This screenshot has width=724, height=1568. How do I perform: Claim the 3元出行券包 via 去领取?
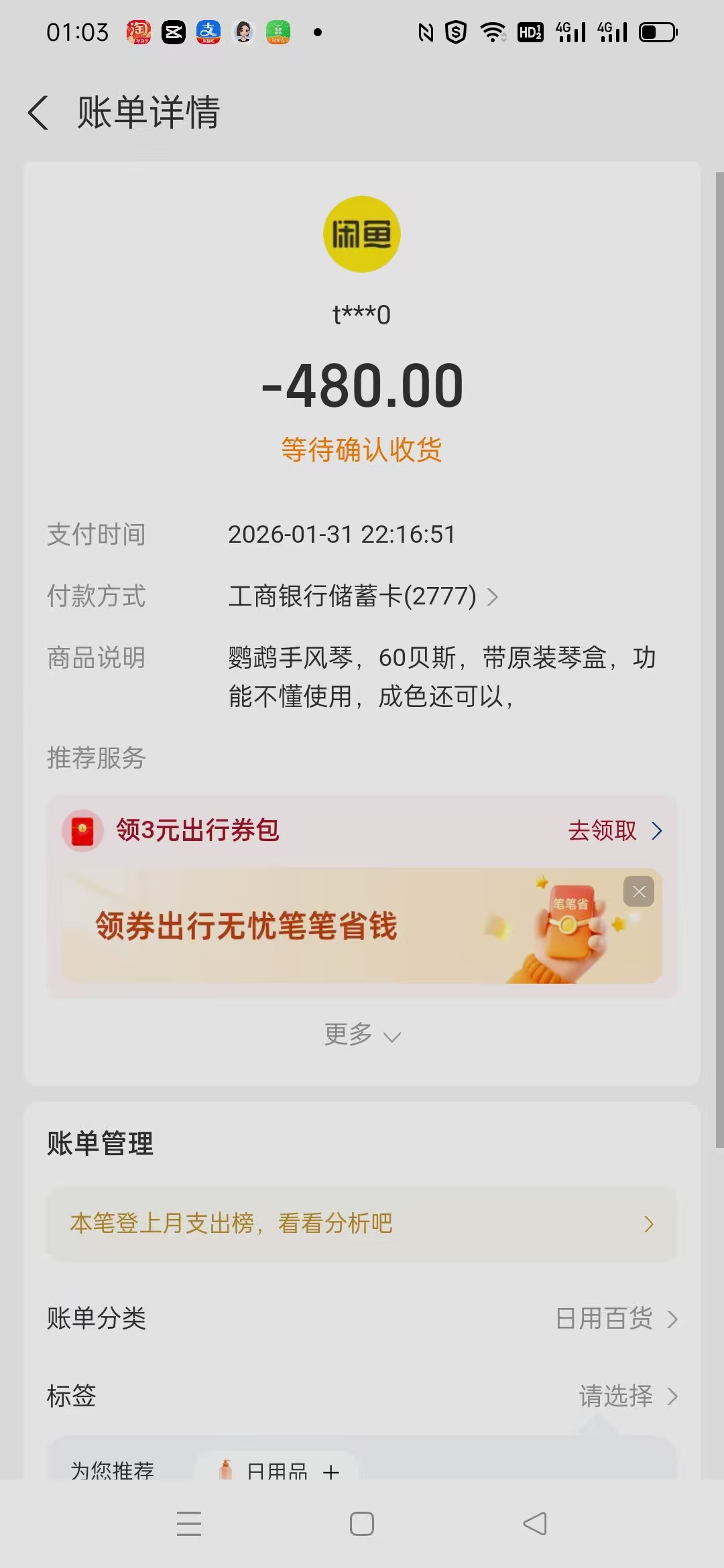pos(613,831)
